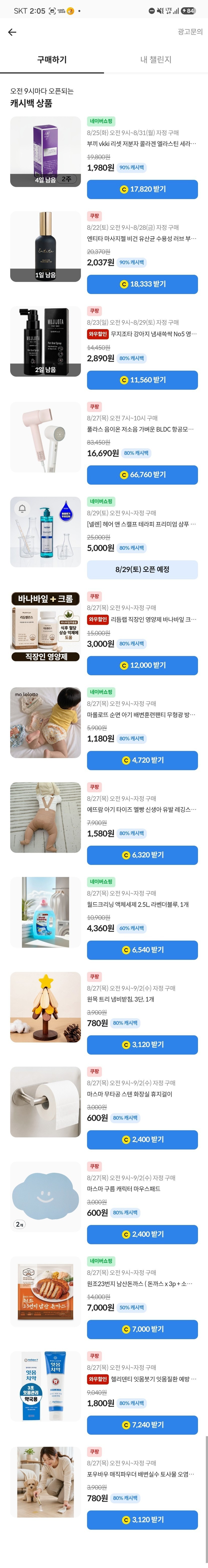Tap the 7,240 받기 button

click(x=142, y=1425)
